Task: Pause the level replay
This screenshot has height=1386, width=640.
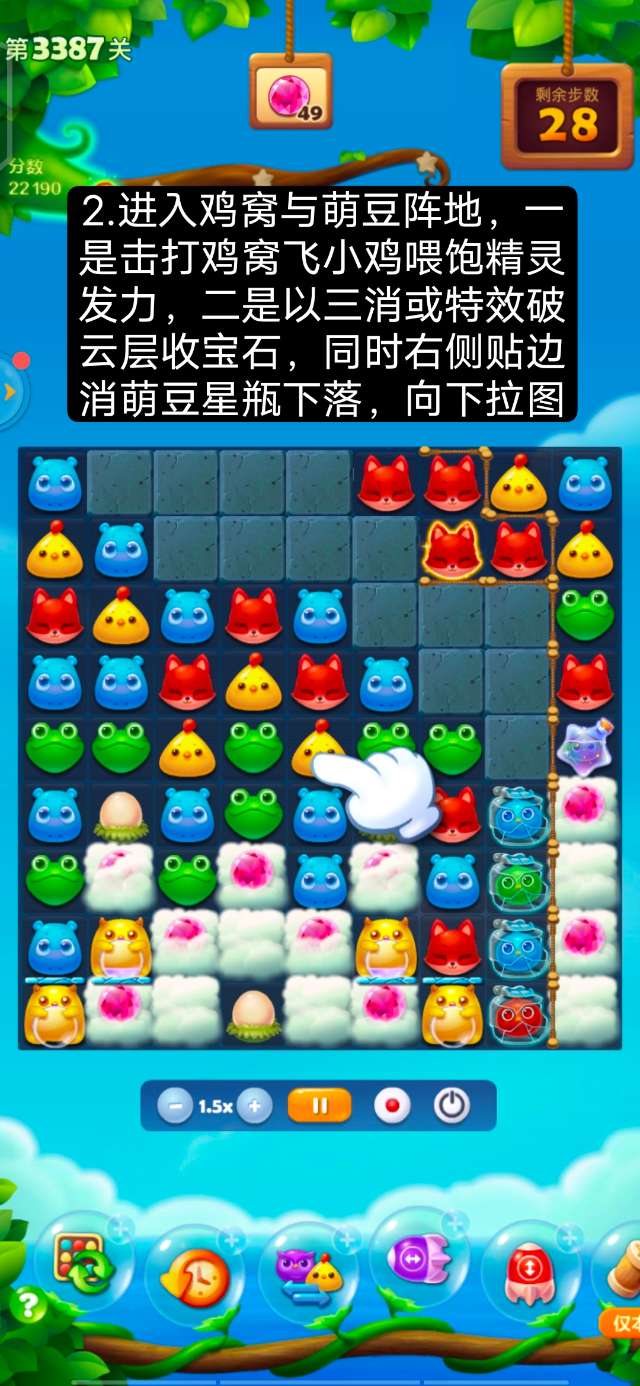Action: [x=320, y=1106]
